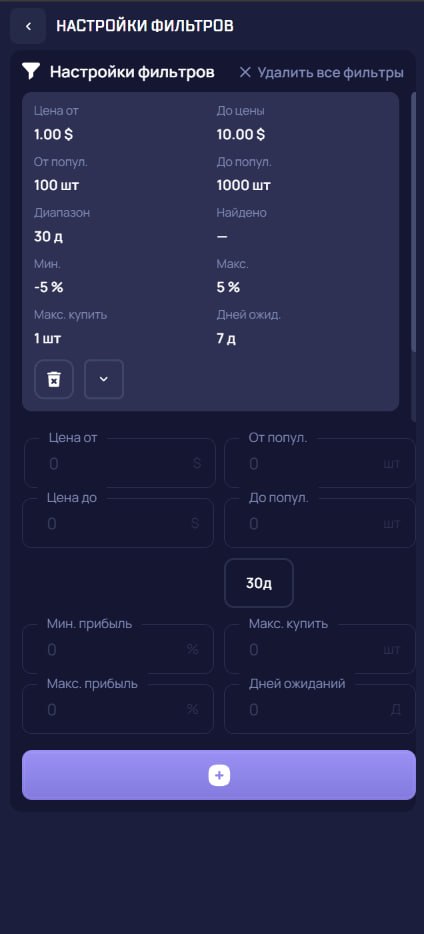Edit the 'Дней ожиданий' field
Image resolution: width=424 pixels, height=934 pixels.
coord(320,709)
